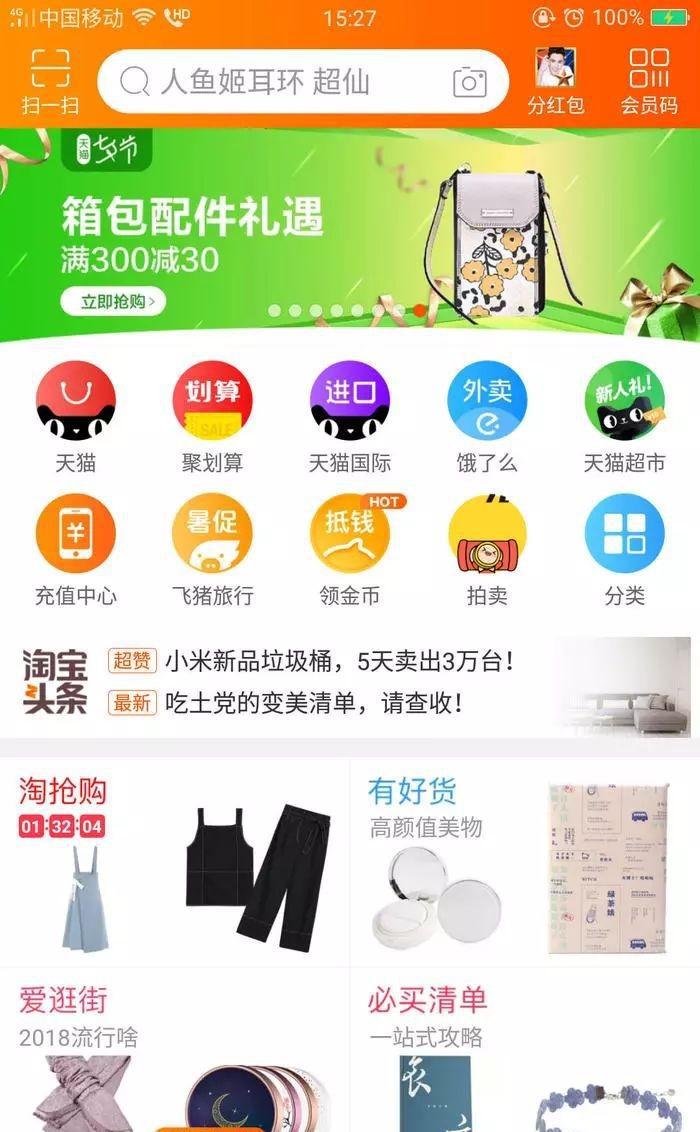This screenshot has width=700, height=1132.
Task: Open 分类 categories
Action: click(624, 551)
